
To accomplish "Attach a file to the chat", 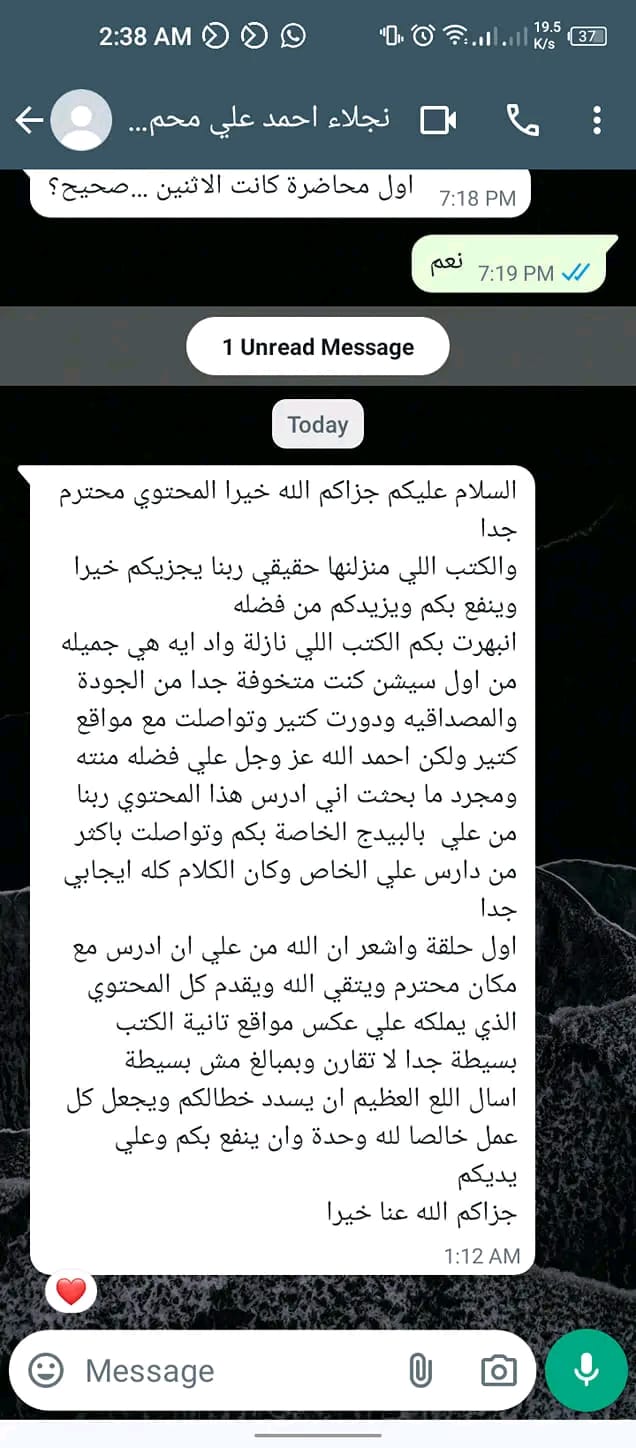I will 421,1370.
